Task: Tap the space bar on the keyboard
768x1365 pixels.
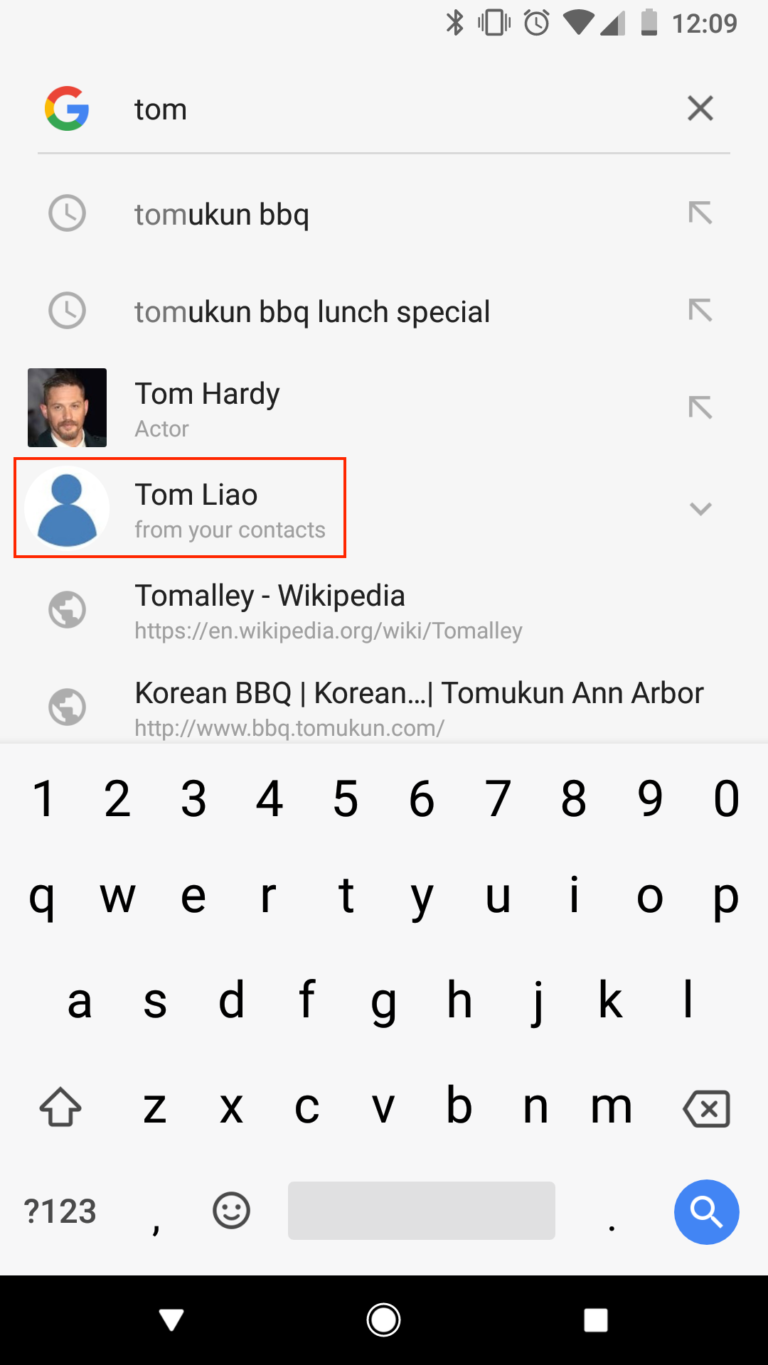Action: click(x=421, y=1210)
